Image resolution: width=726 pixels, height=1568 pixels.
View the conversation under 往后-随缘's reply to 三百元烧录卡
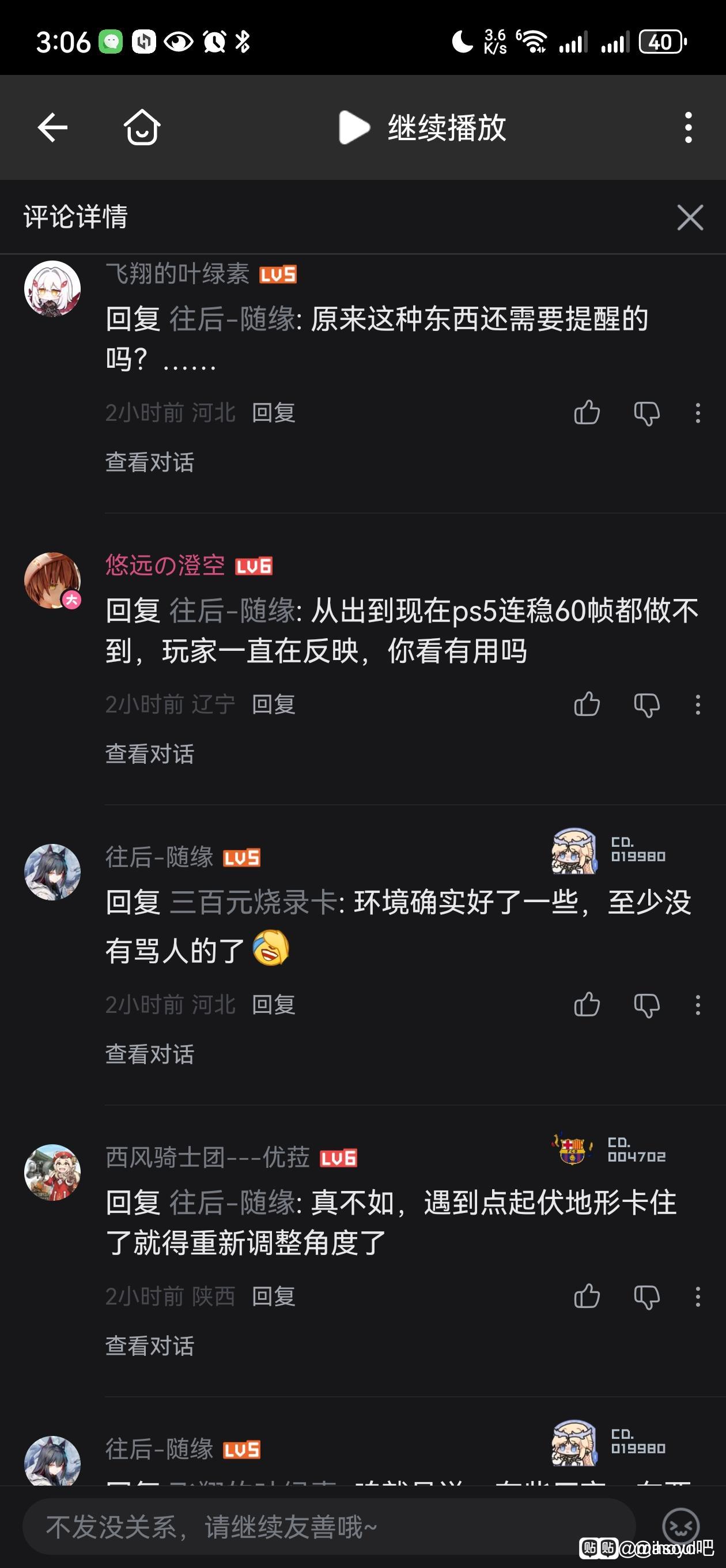150,1054
